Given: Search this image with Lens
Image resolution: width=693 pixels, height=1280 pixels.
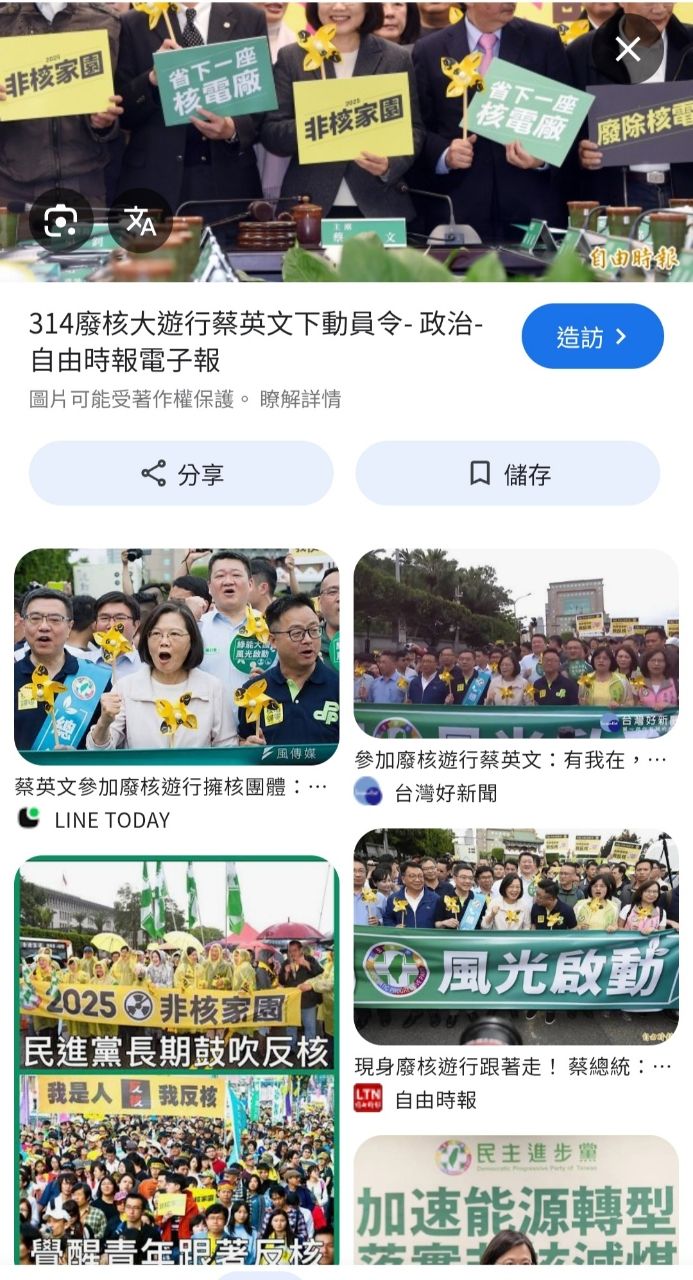Looking at the screenshot, I should point(61,220).
